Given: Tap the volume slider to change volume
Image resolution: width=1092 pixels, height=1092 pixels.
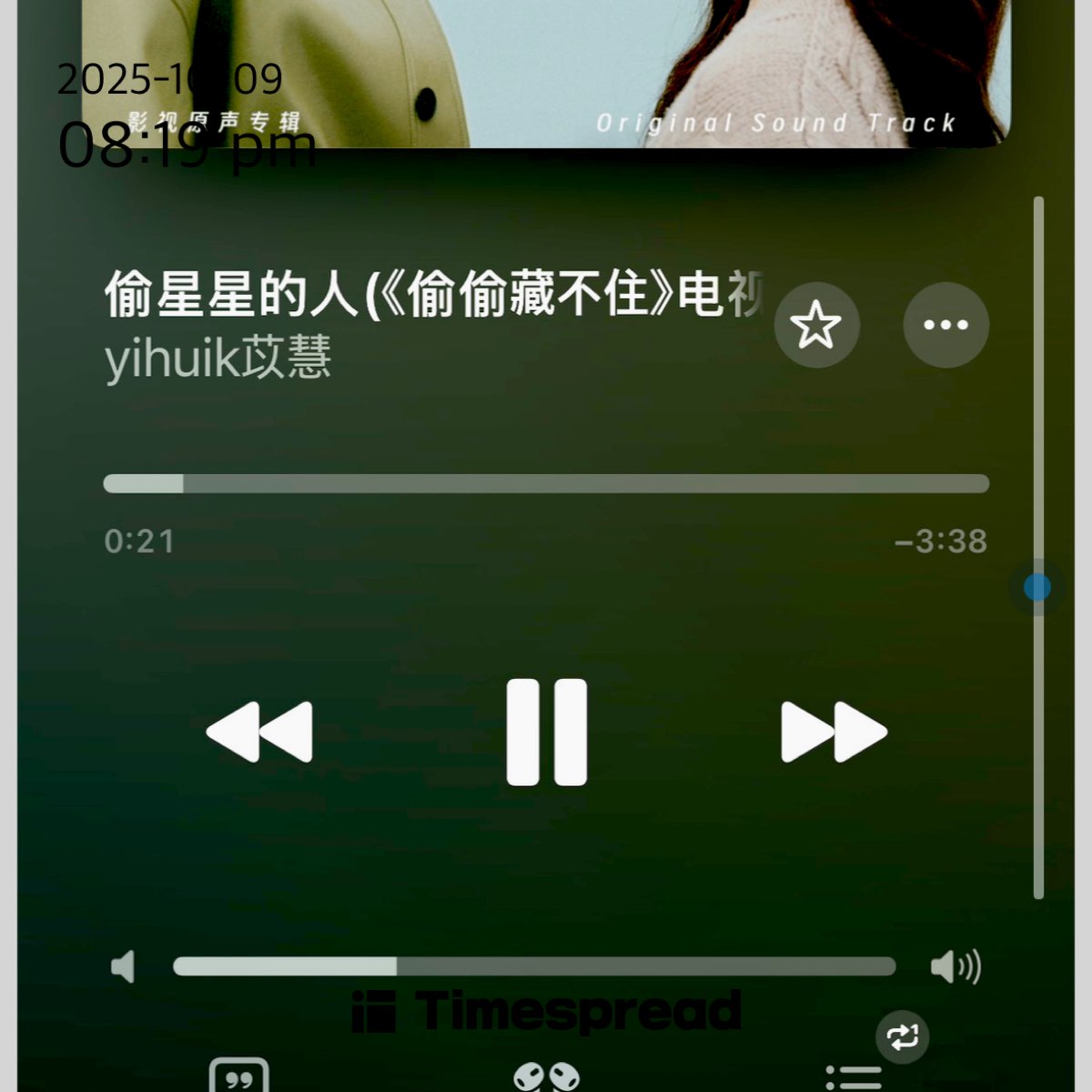Looking at the screenshot, I should click(x=534, y=966).
